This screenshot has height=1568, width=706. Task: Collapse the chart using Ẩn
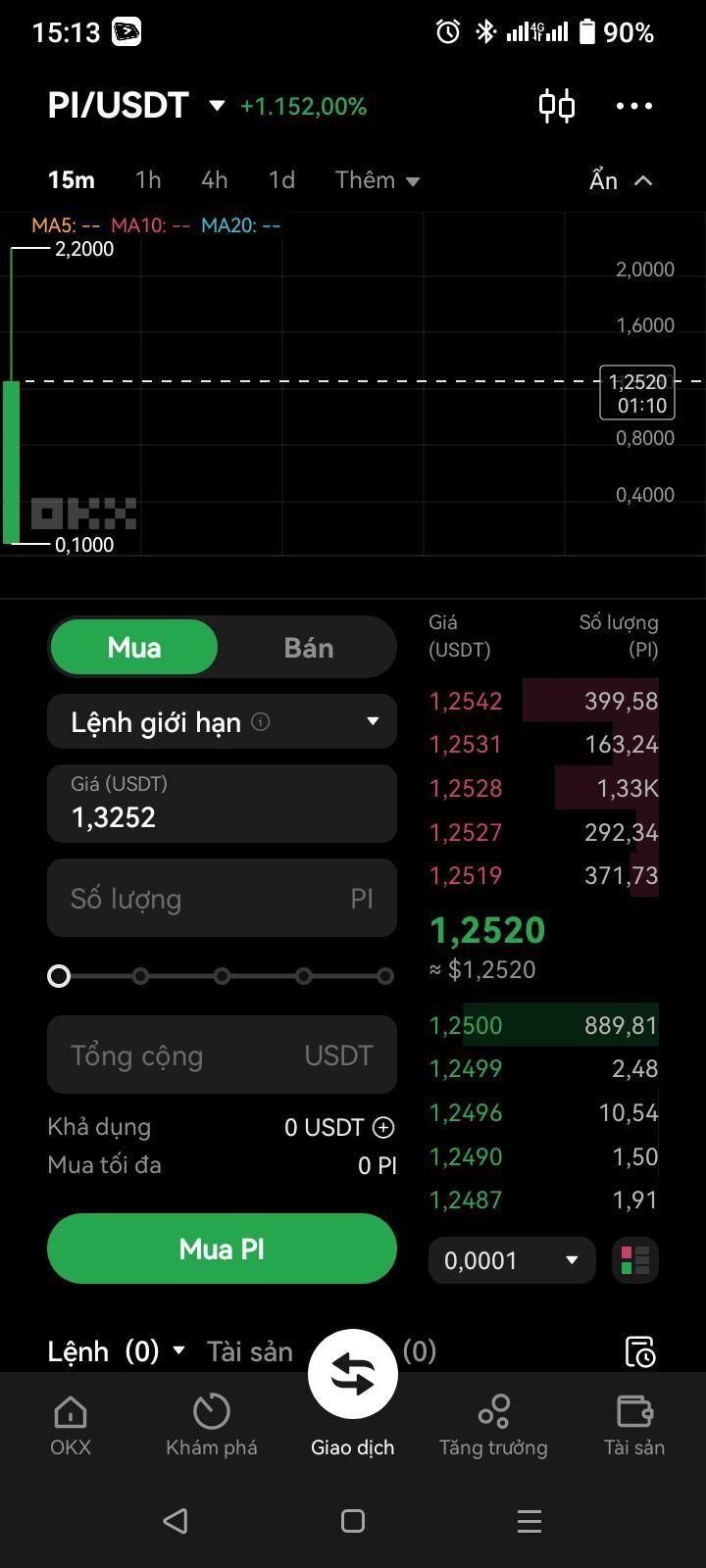[x=620, y=180]
